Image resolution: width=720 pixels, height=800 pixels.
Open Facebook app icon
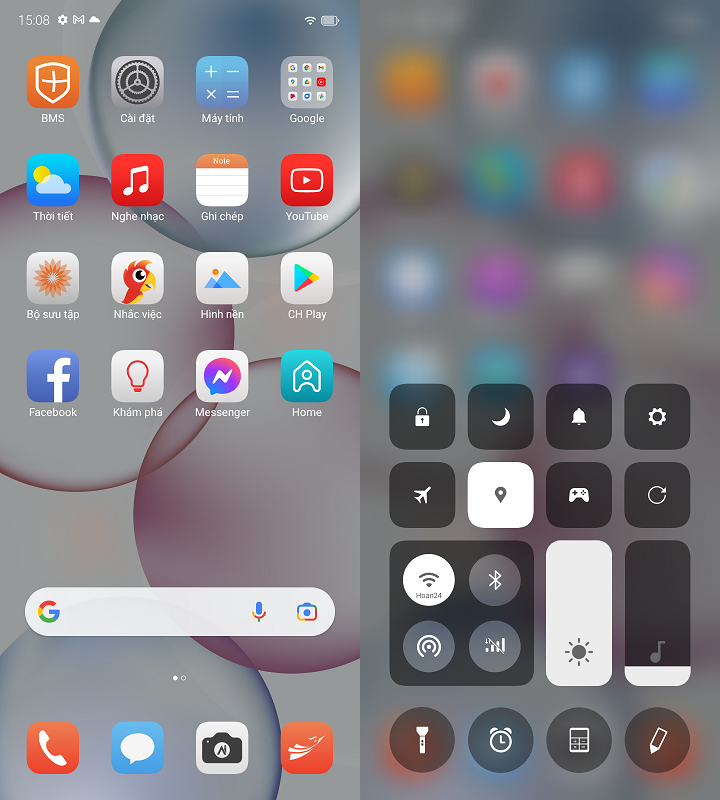coord(53,376)
